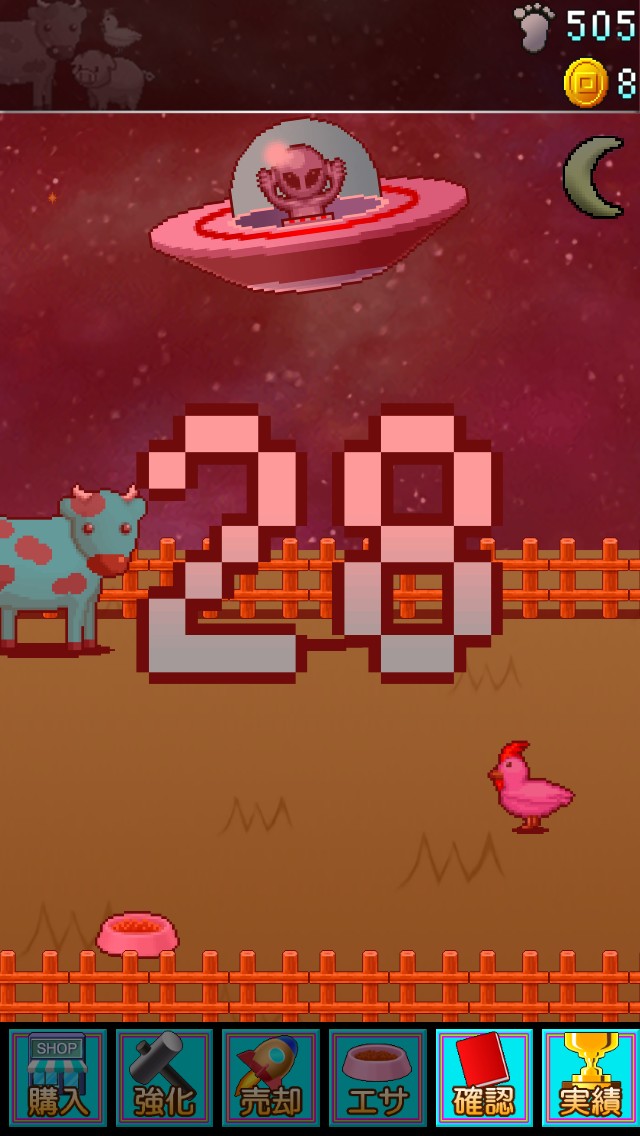Open the 確認 red book button

click(x=484, y=1077)
